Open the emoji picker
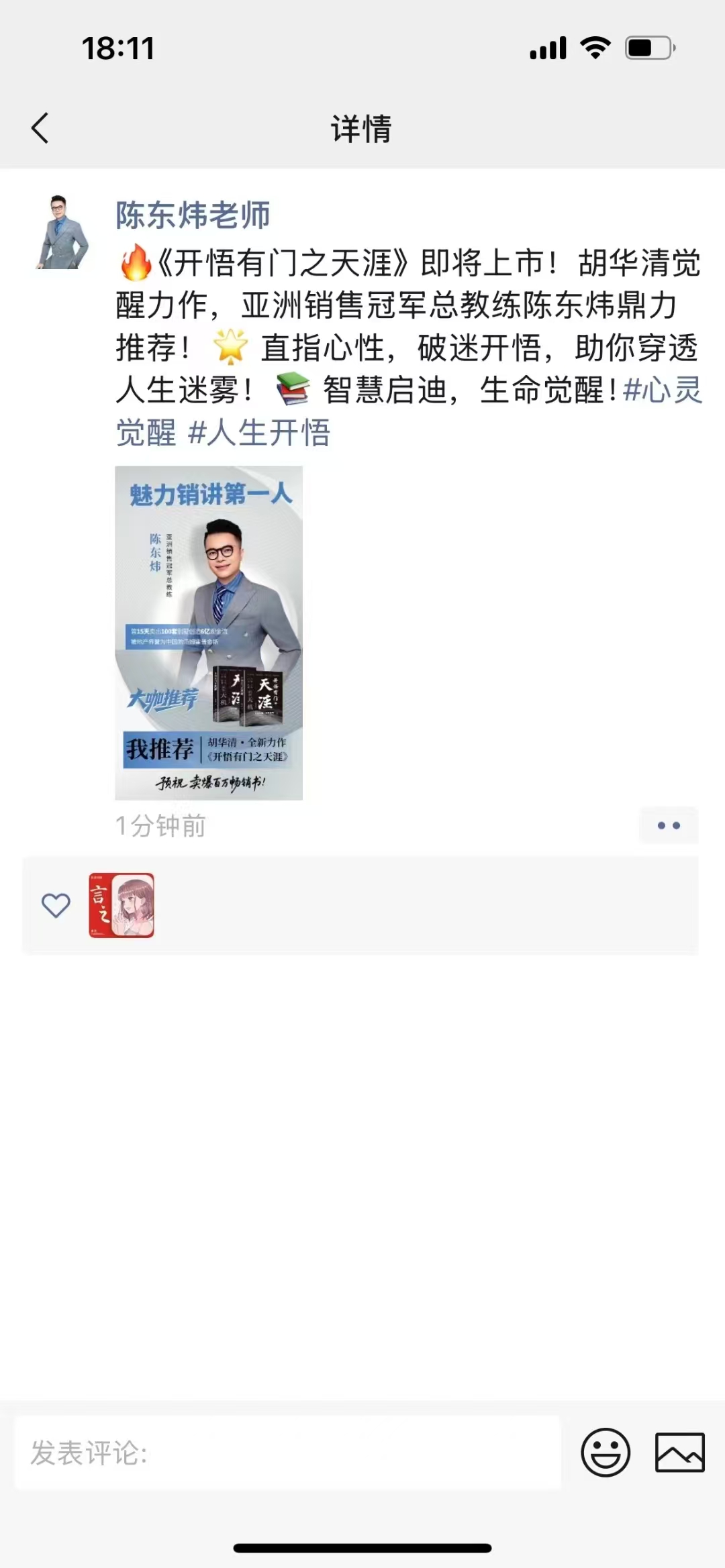 coord(605,1453)
